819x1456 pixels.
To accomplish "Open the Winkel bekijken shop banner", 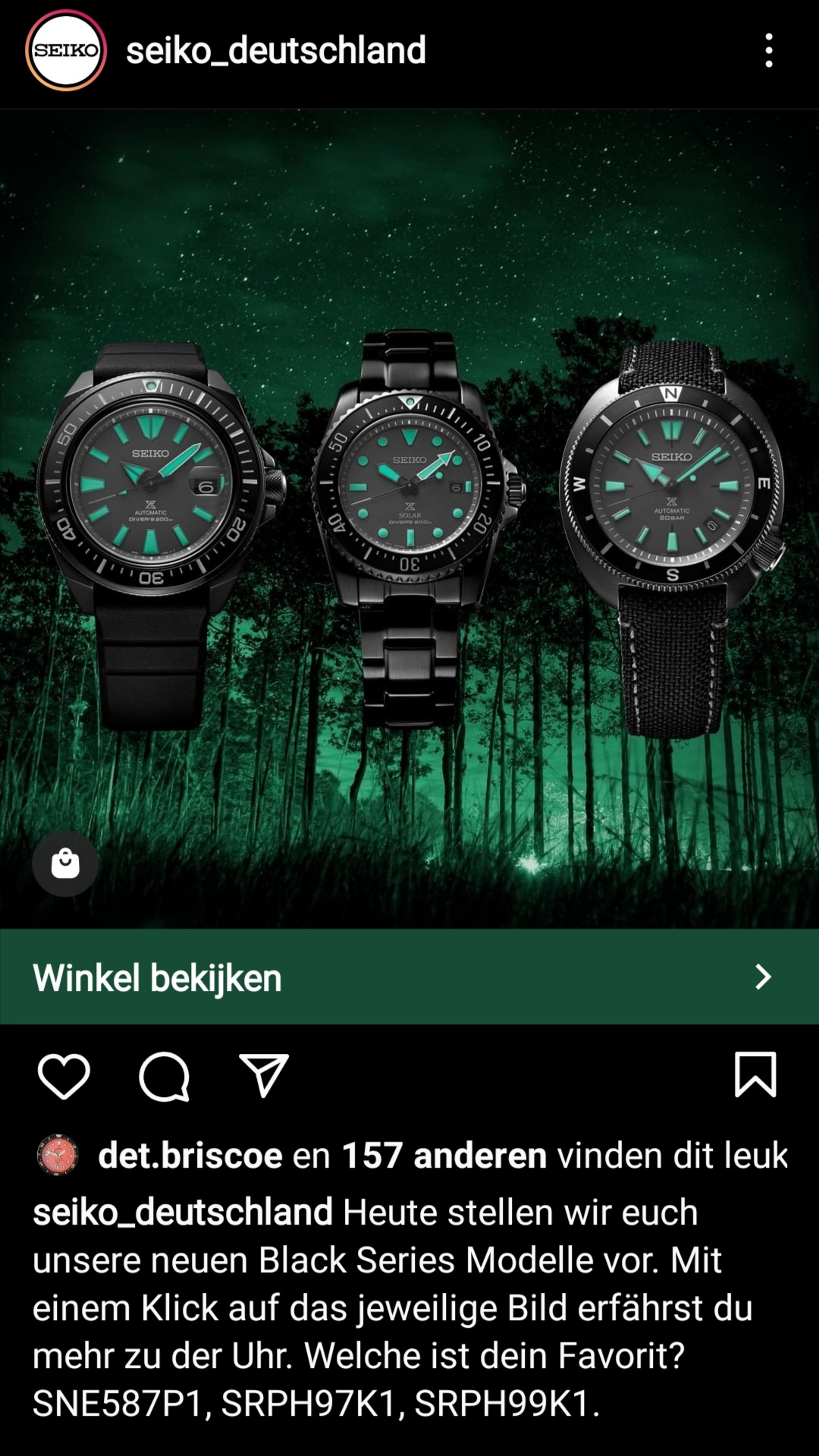I will point(409,977).
